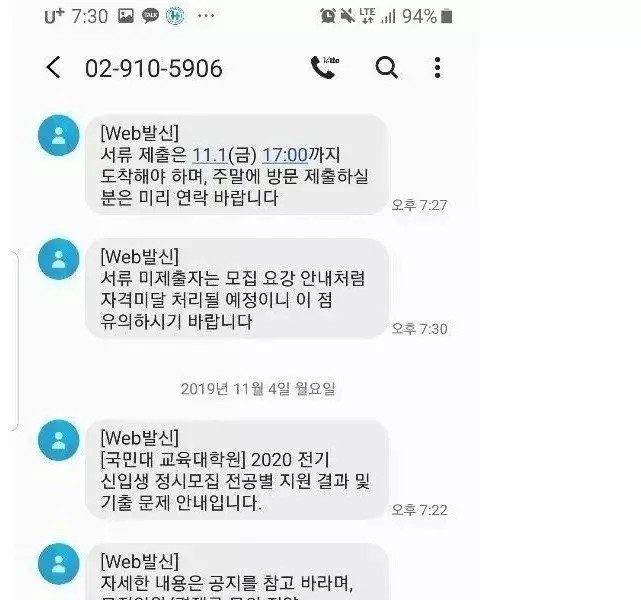Search within this conversation

pyautogui.click(x=386, y=67)
